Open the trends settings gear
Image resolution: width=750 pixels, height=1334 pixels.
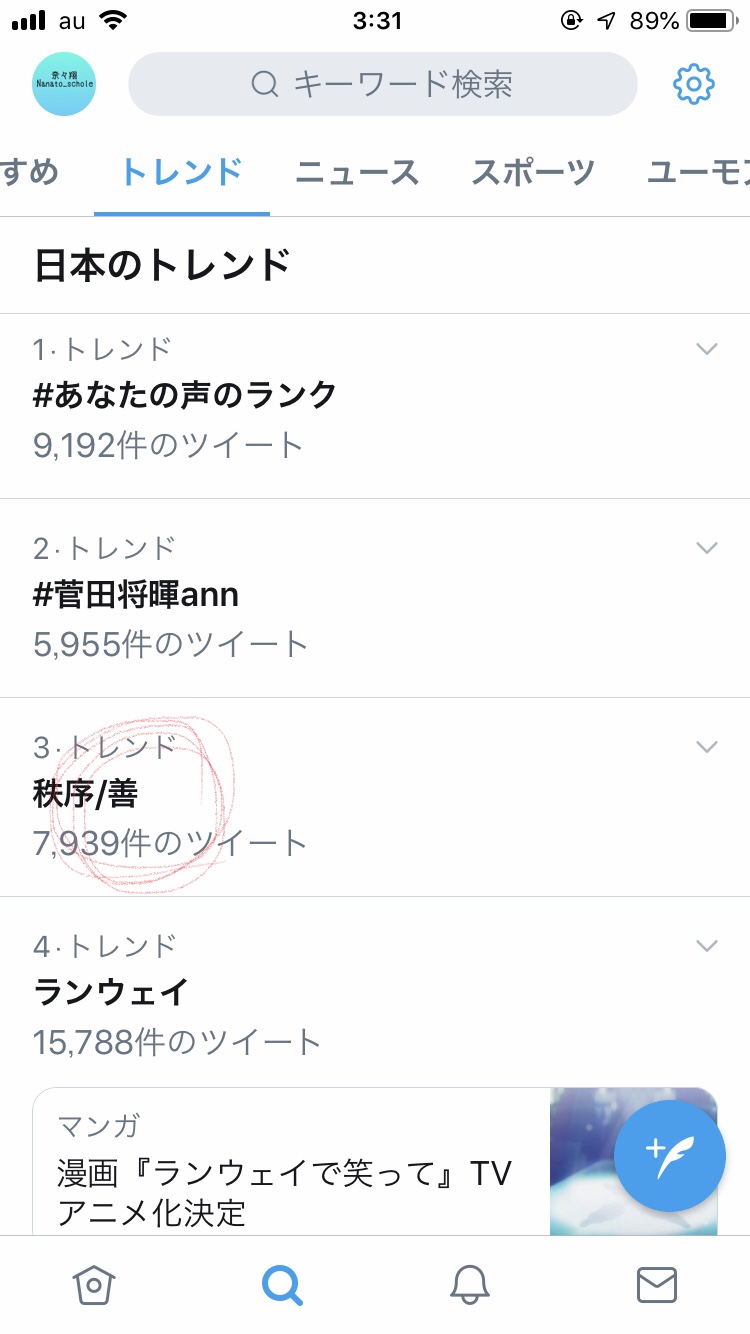tap(693, 84)
